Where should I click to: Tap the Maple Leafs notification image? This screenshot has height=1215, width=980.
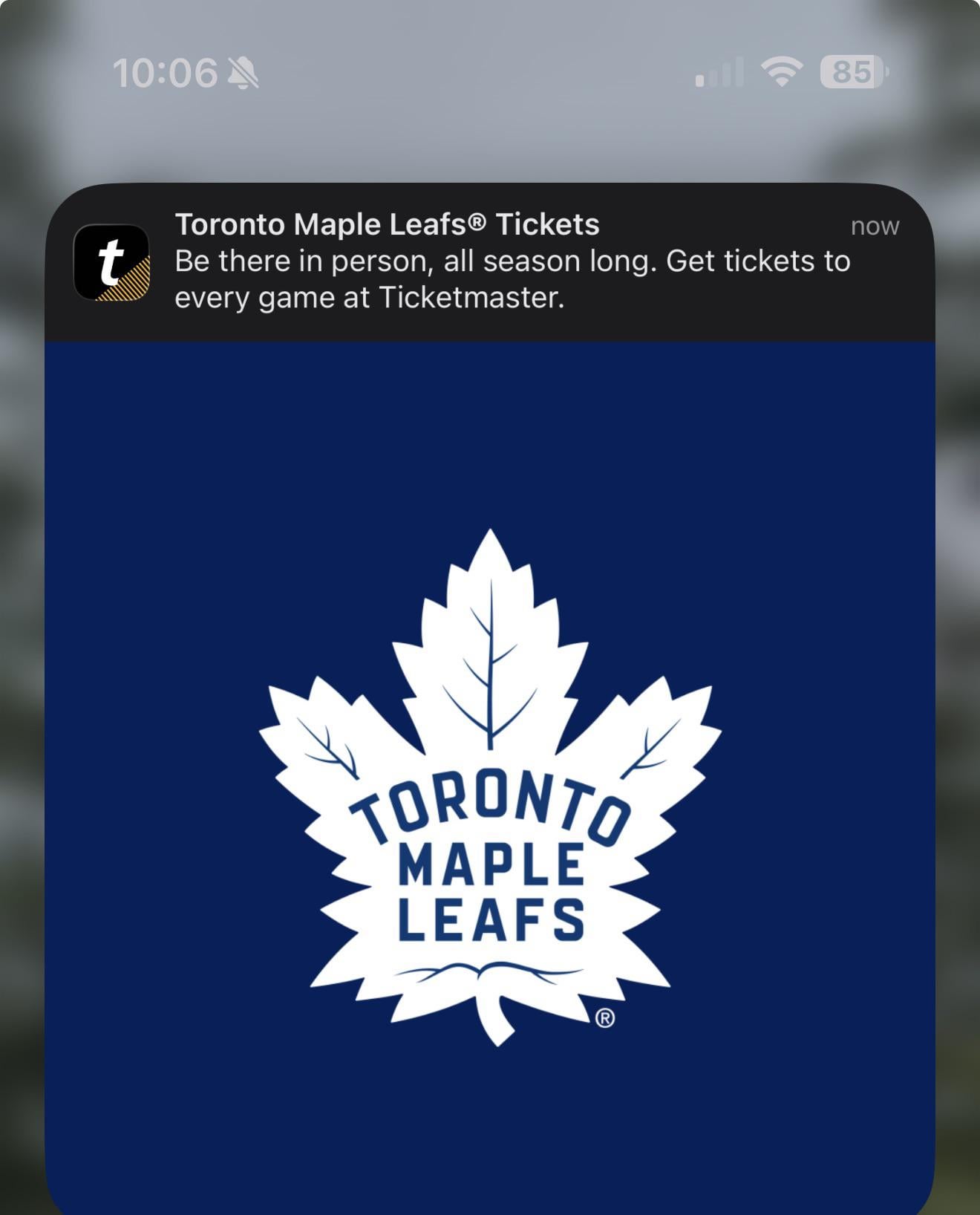490,787
